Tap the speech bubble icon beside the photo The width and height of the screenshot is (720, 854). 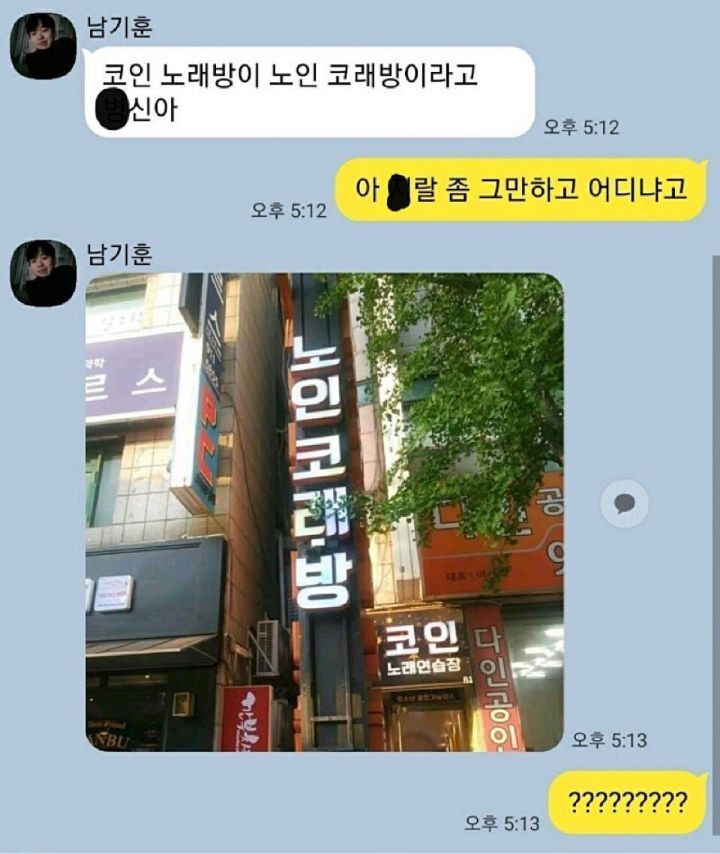point(624,503)
